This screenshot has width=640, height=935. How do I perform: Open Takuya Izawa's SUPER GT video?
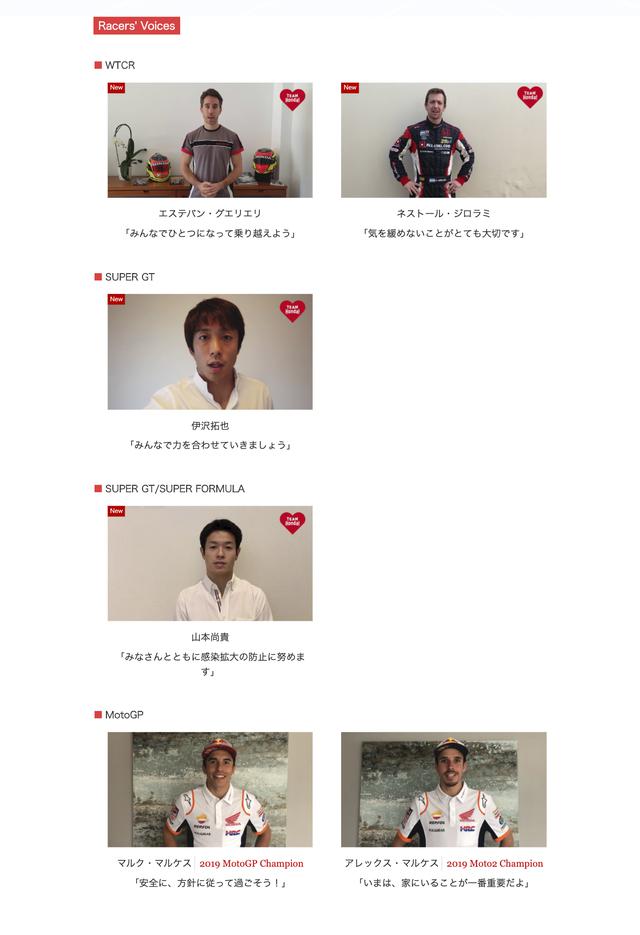click(x=210, y=352)
